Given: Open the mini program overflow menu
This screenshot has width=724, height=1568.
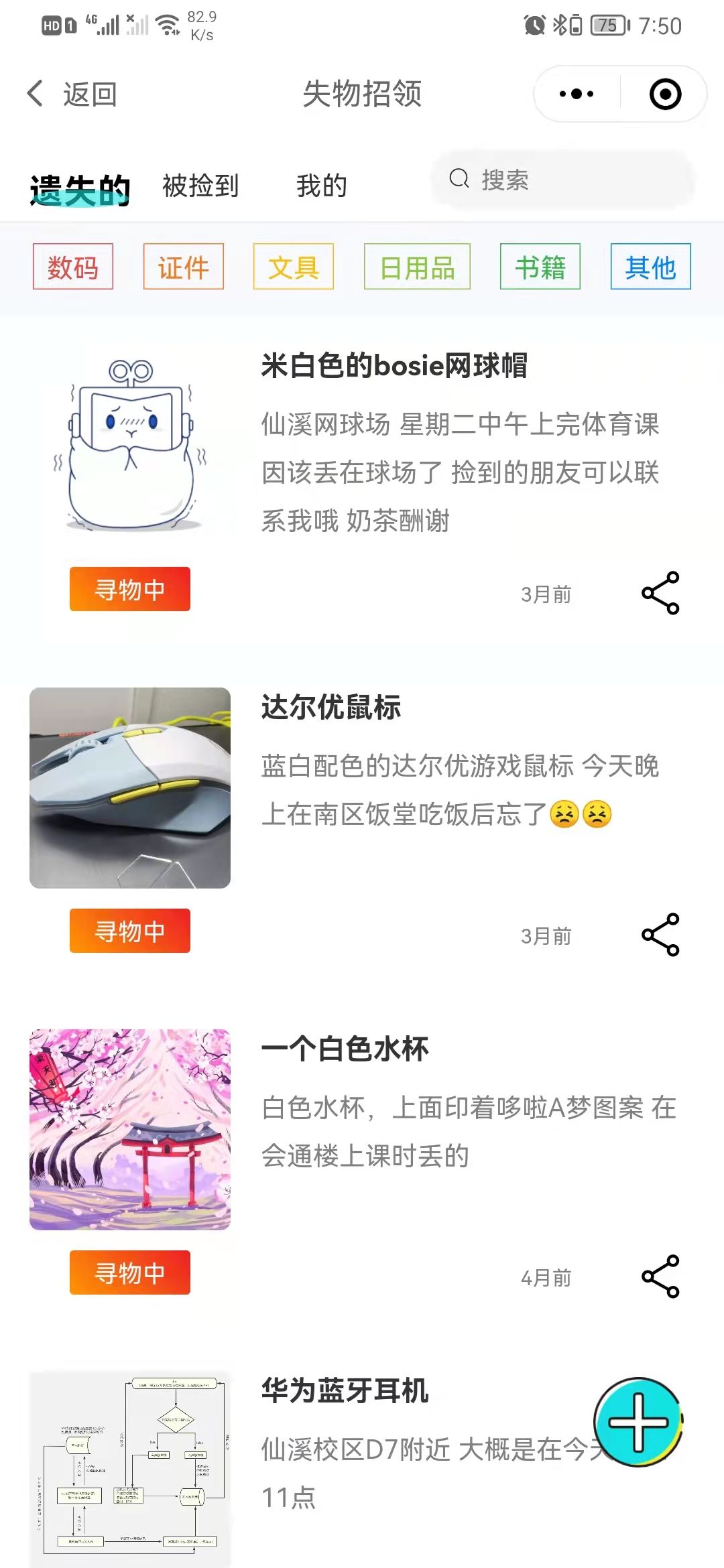Looking at the screenshot, I should (x=577, y=94).
